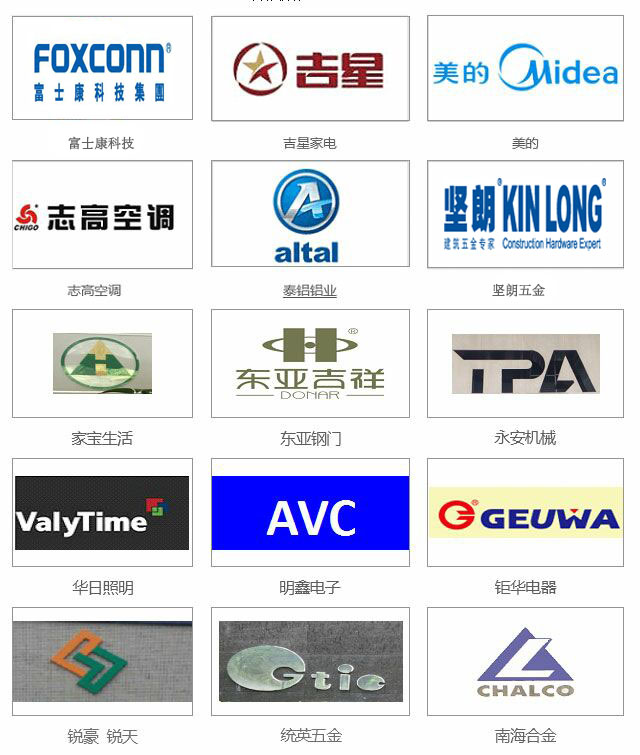Open the 南海合金 Chalco tile
This screenshot has height=755, width=640.
[x=525, y=661]
